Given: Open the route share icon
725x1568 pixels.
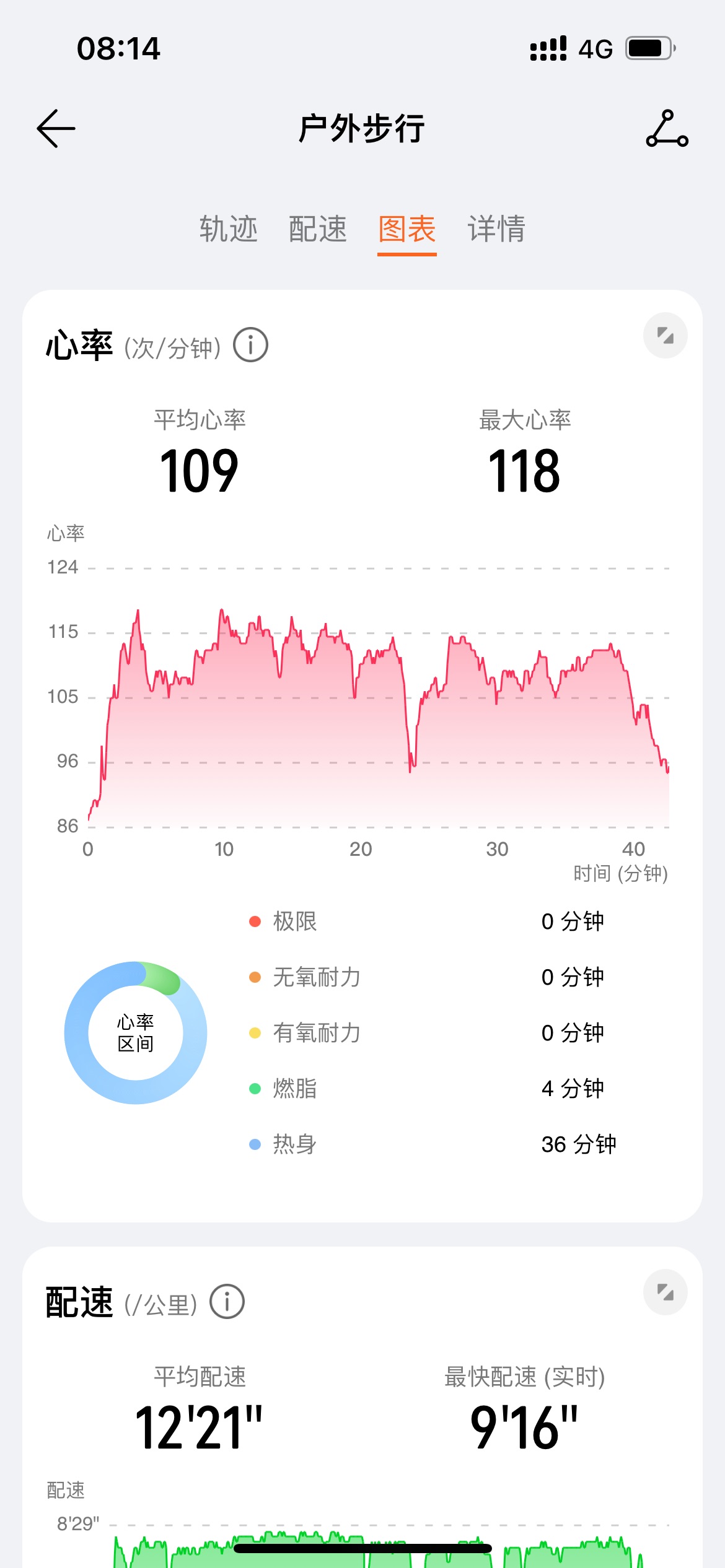Looking at the screenshot, I should click(x=667, y=129).
